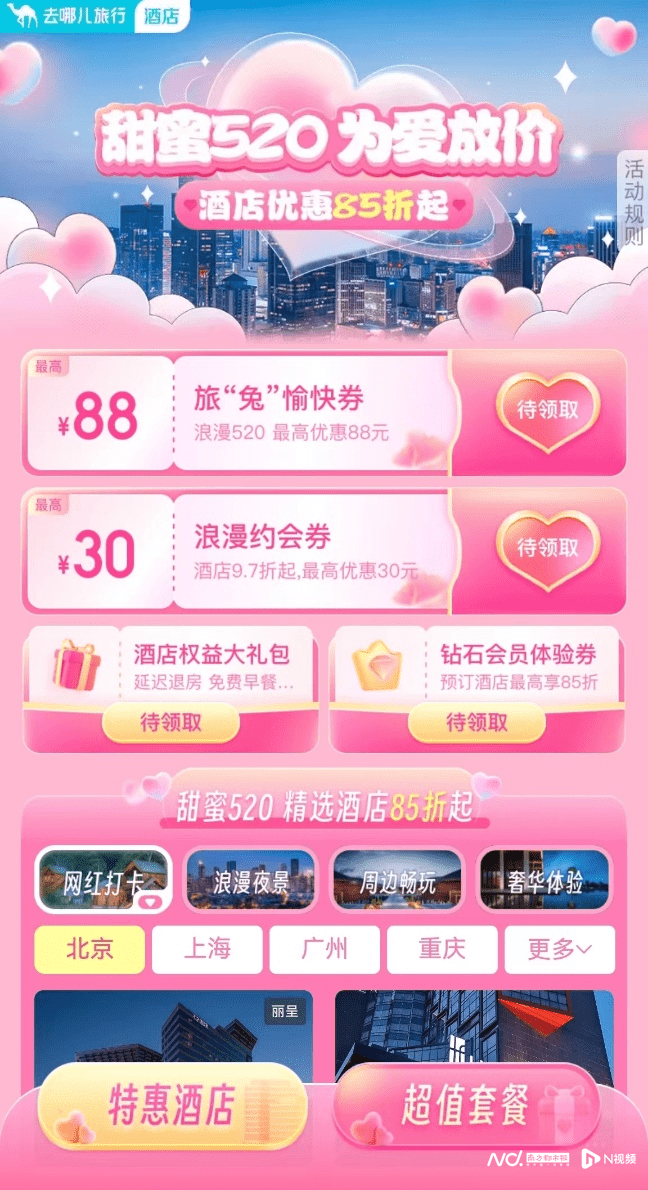Switch to the 浪漫夜景 category
648x1190 pixels.
(x=250, y=881)
